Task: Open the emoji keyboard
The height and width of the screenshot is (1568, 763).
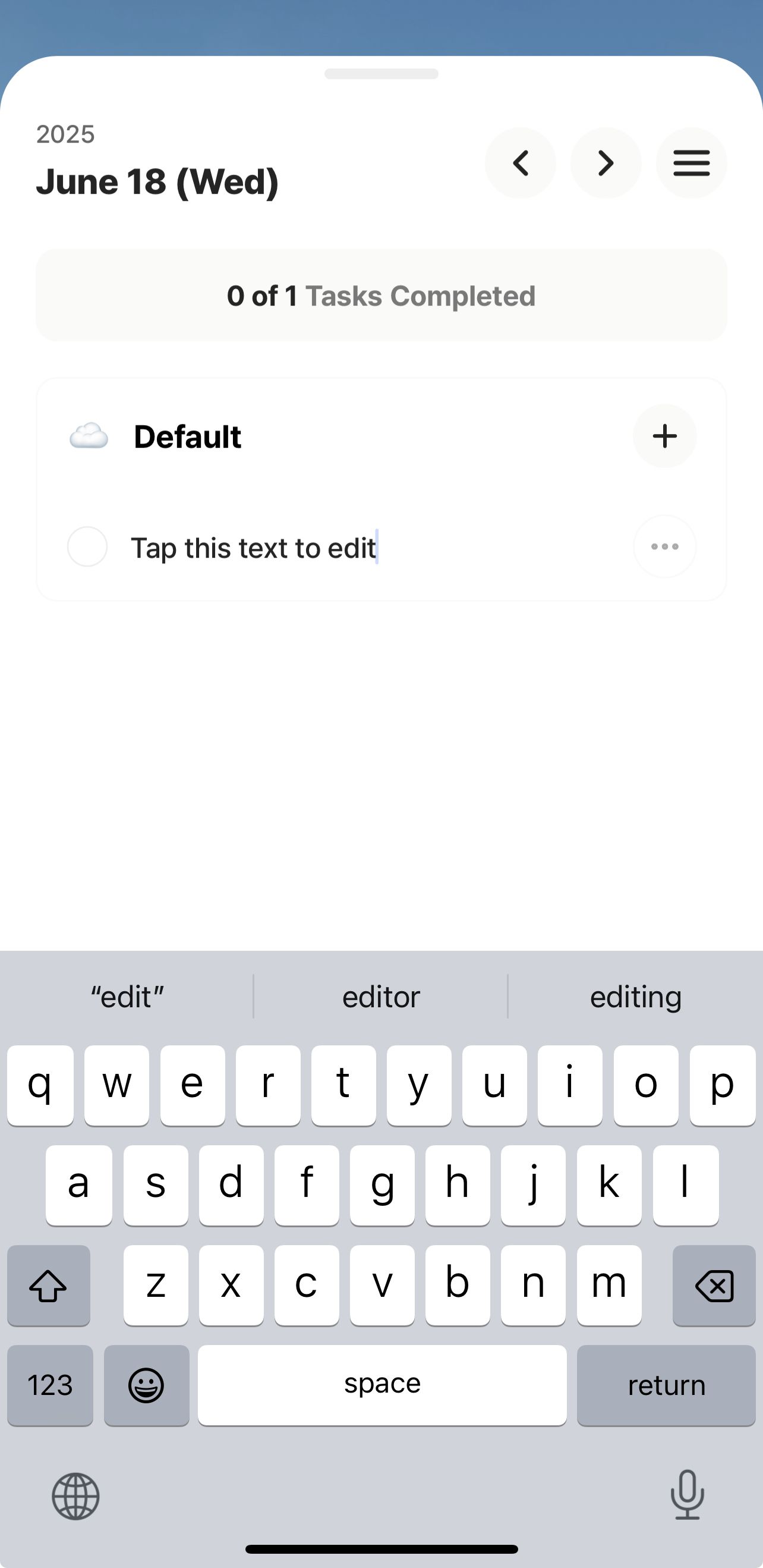Action: [x=146, y=1385]
